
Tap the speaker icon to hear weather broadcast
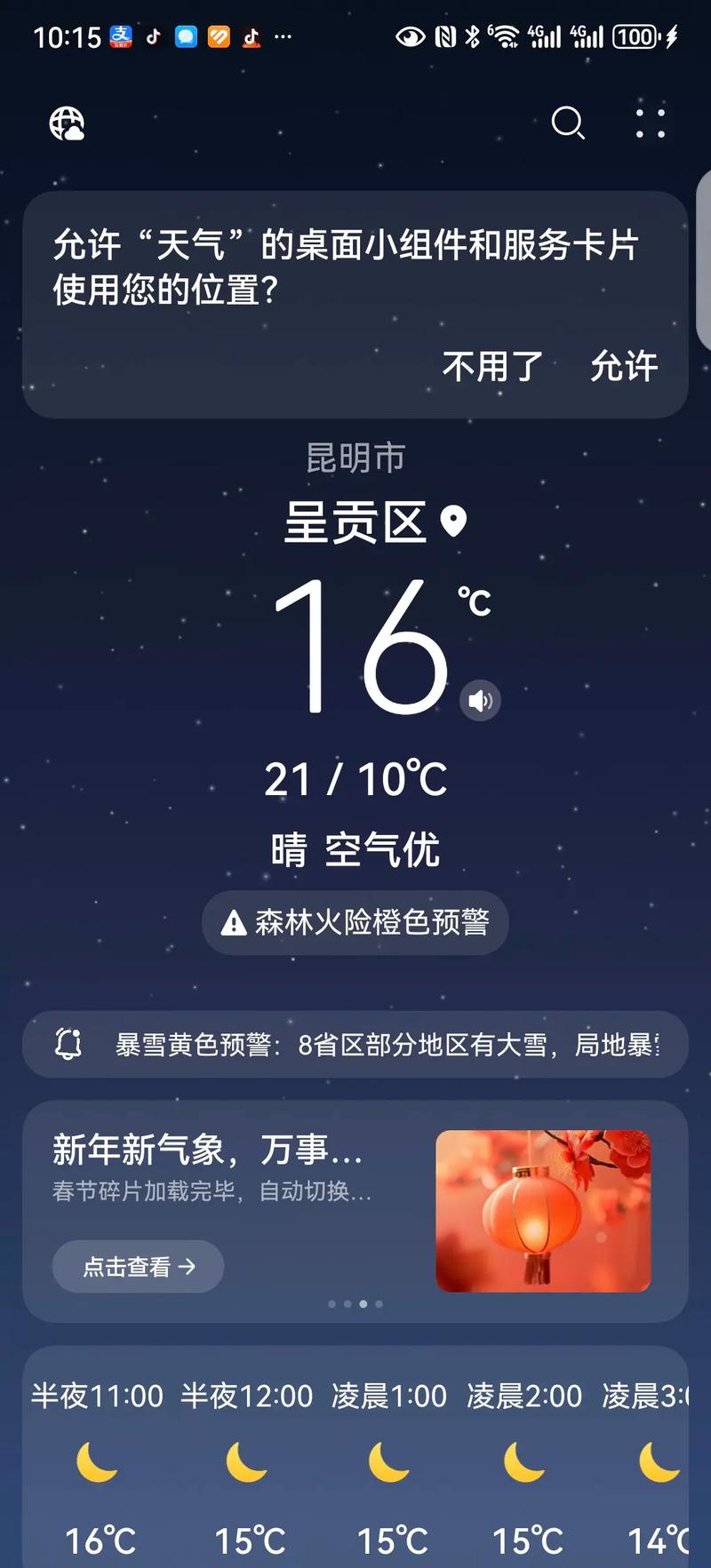click(x=480, y=700)
